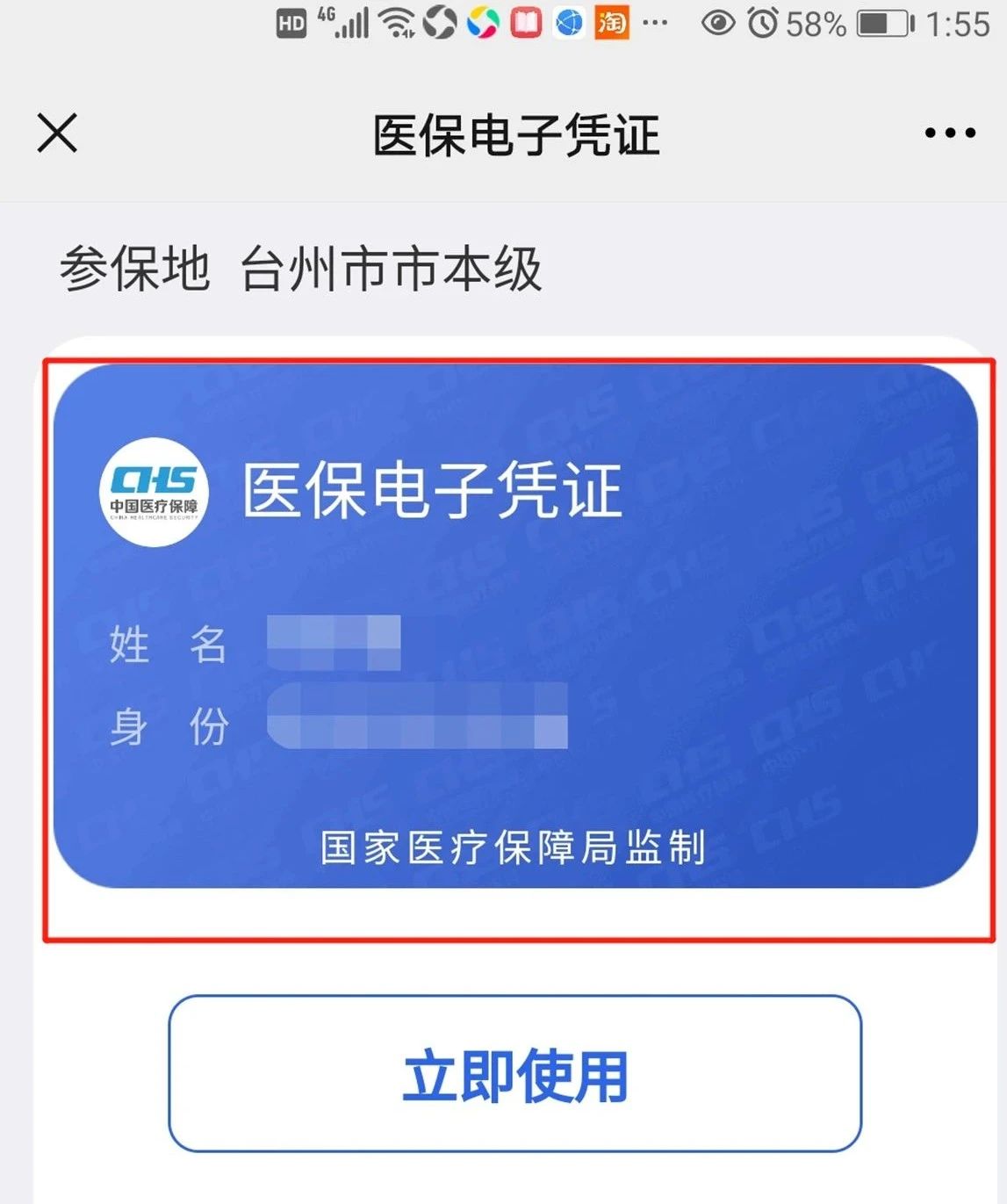Open the three-dot overflow menu

950,133
